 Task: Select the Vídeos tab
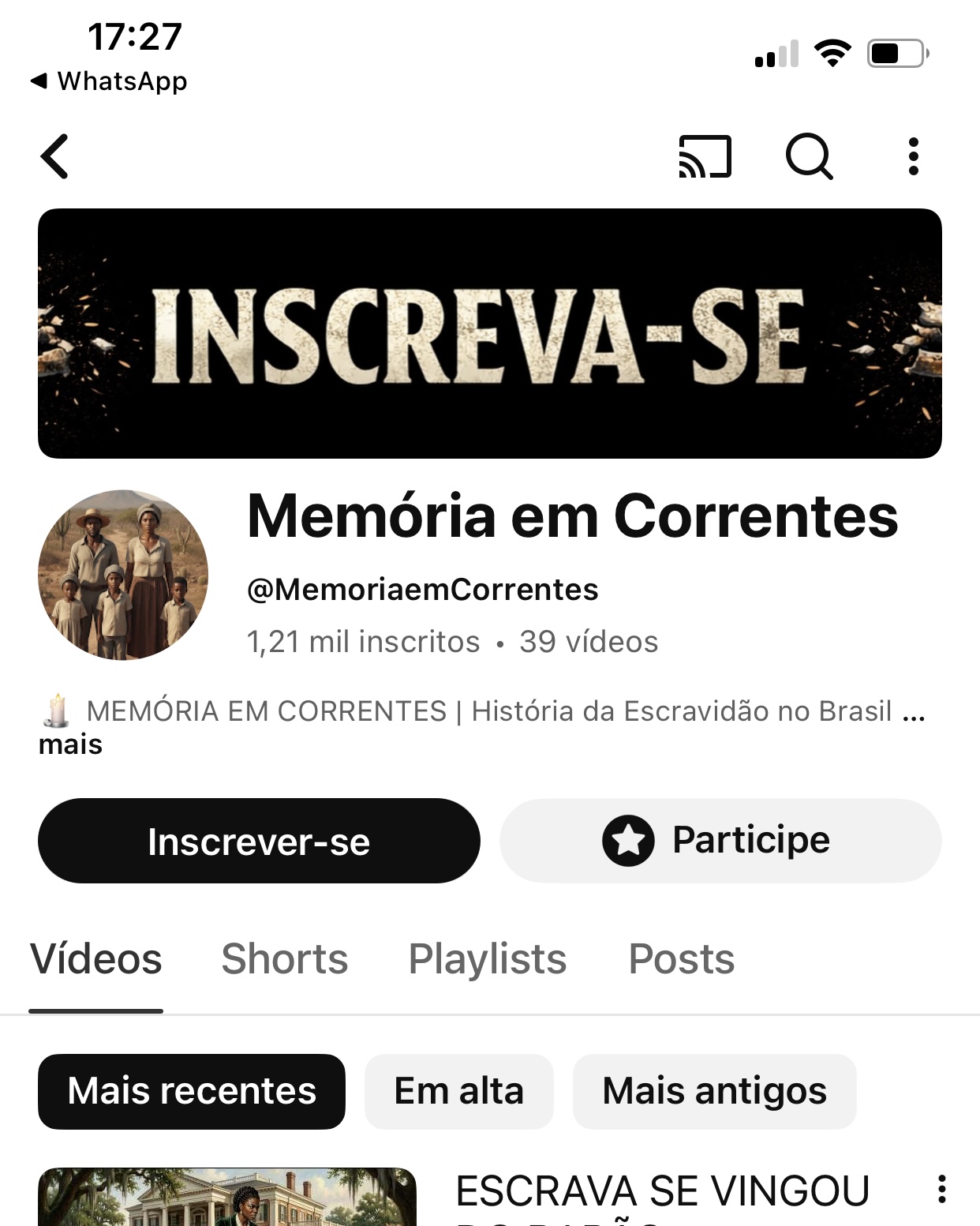tap(96, 959)
